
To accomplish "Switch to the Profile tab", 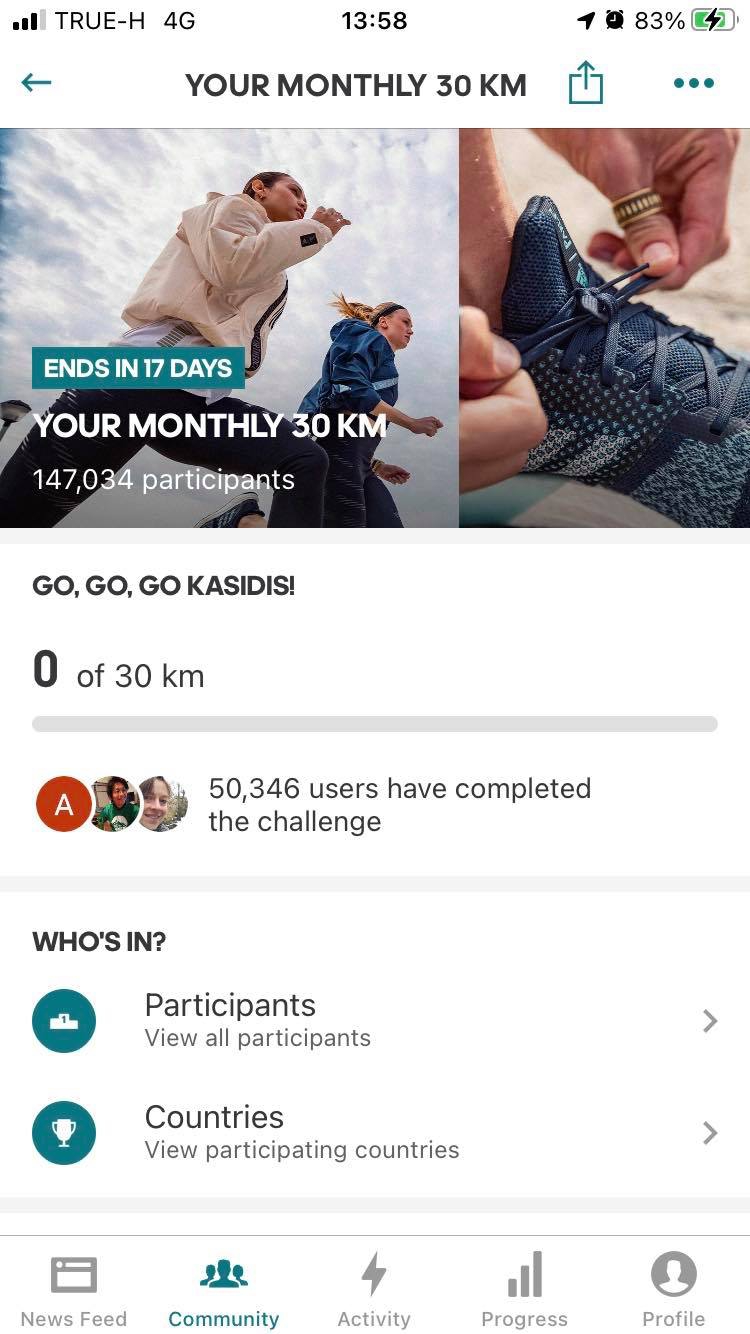I will tap(673, 1290).
